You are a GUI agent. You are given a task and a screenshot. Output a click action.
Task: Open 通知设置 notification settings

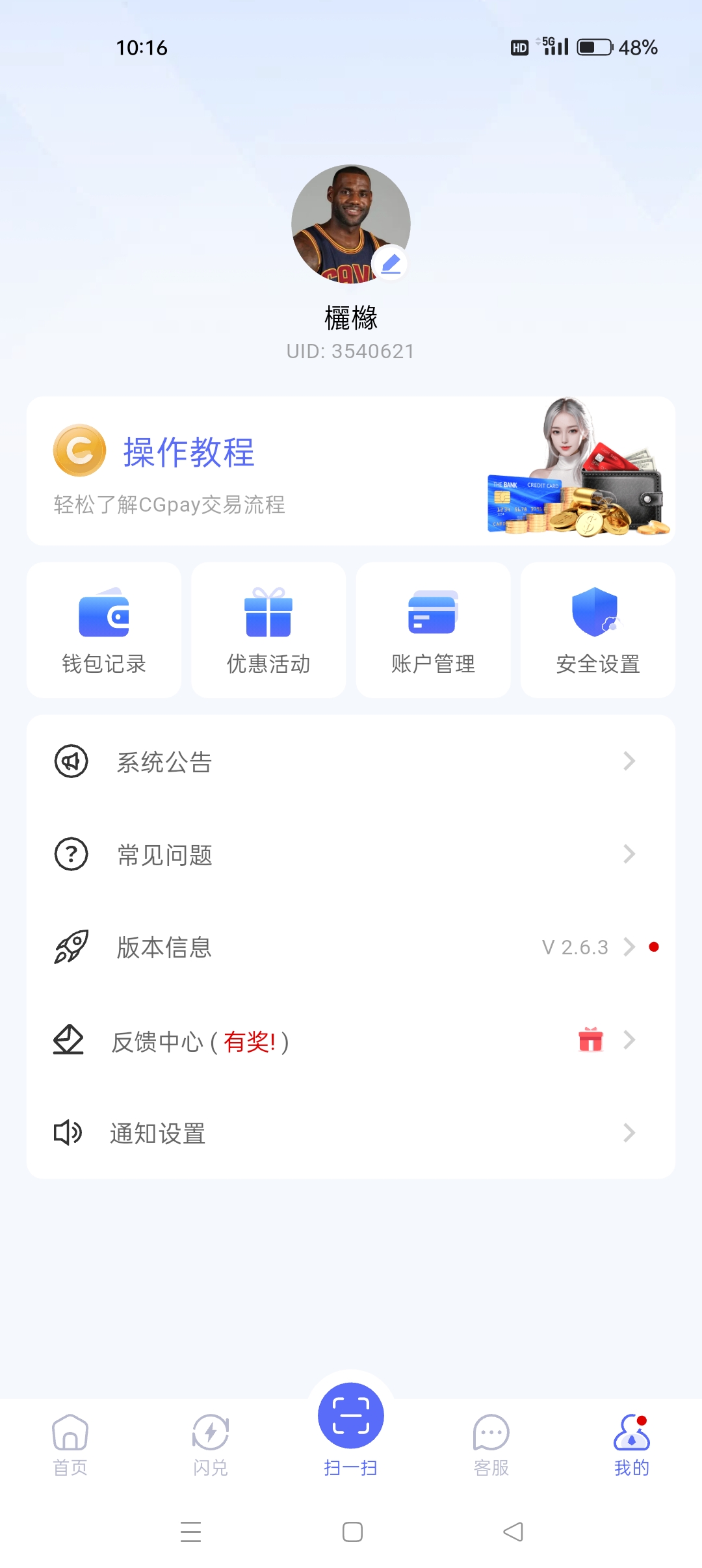click(351, 1133)
